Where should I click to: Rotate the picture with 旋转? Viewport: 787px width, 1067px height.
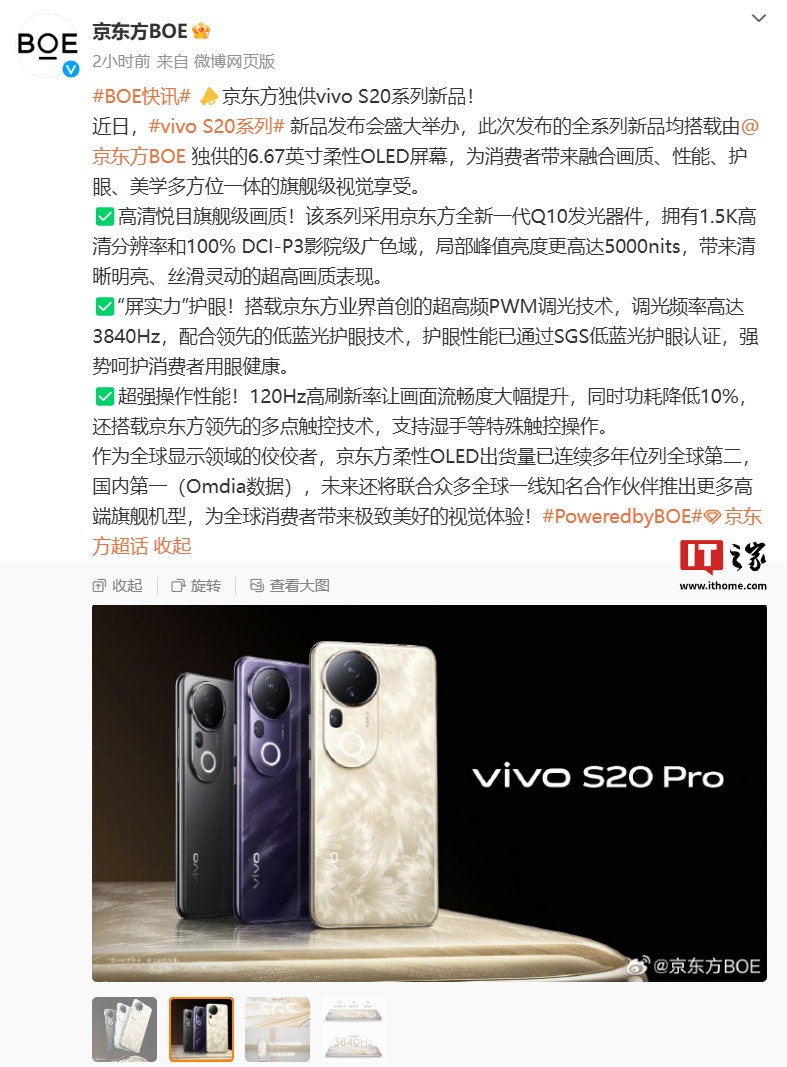pos(196,585)
